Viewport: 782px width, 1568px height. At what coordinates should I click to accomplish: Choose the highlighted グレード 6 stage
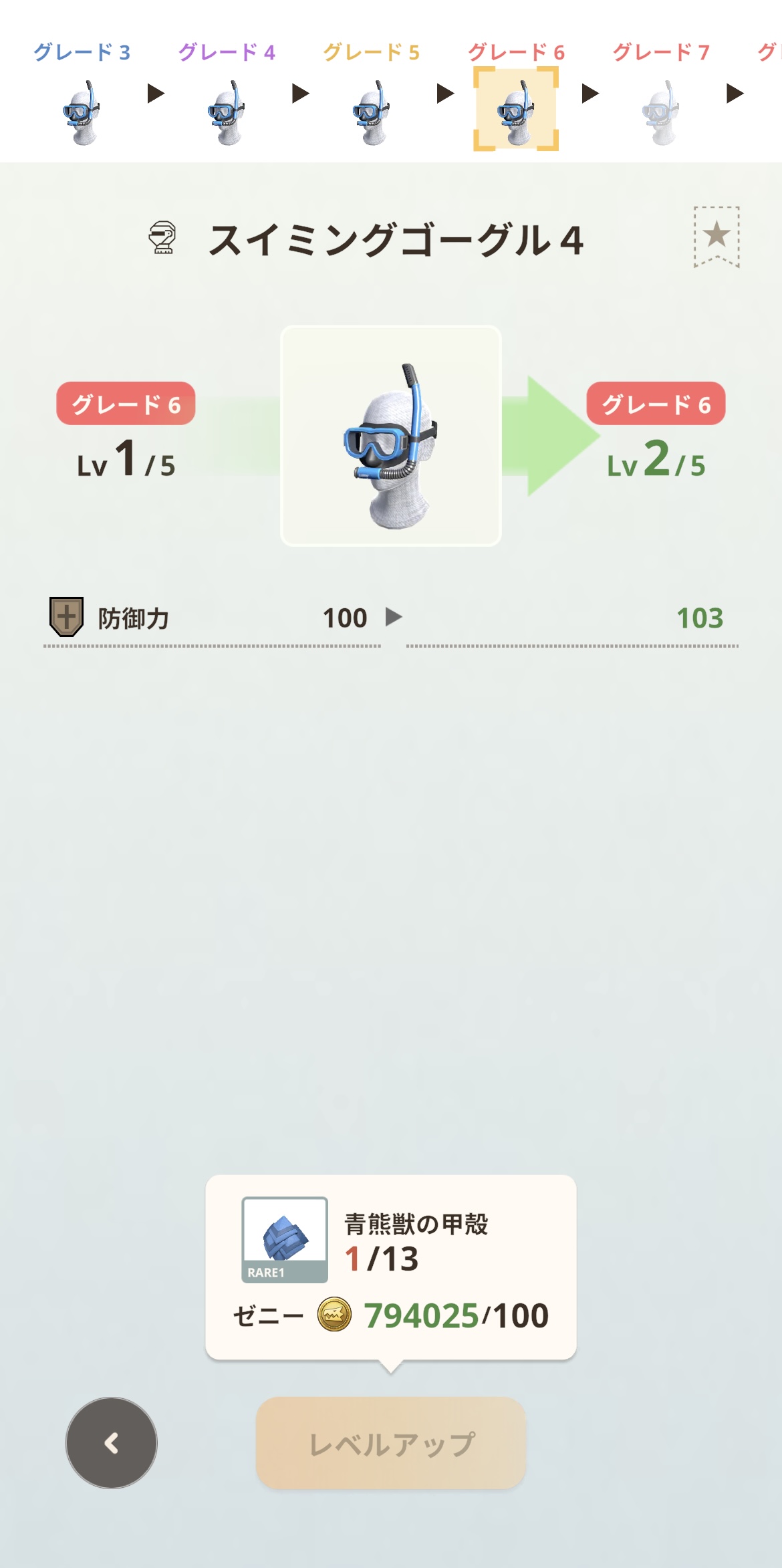pyautogui.click(x=516, y=110)
